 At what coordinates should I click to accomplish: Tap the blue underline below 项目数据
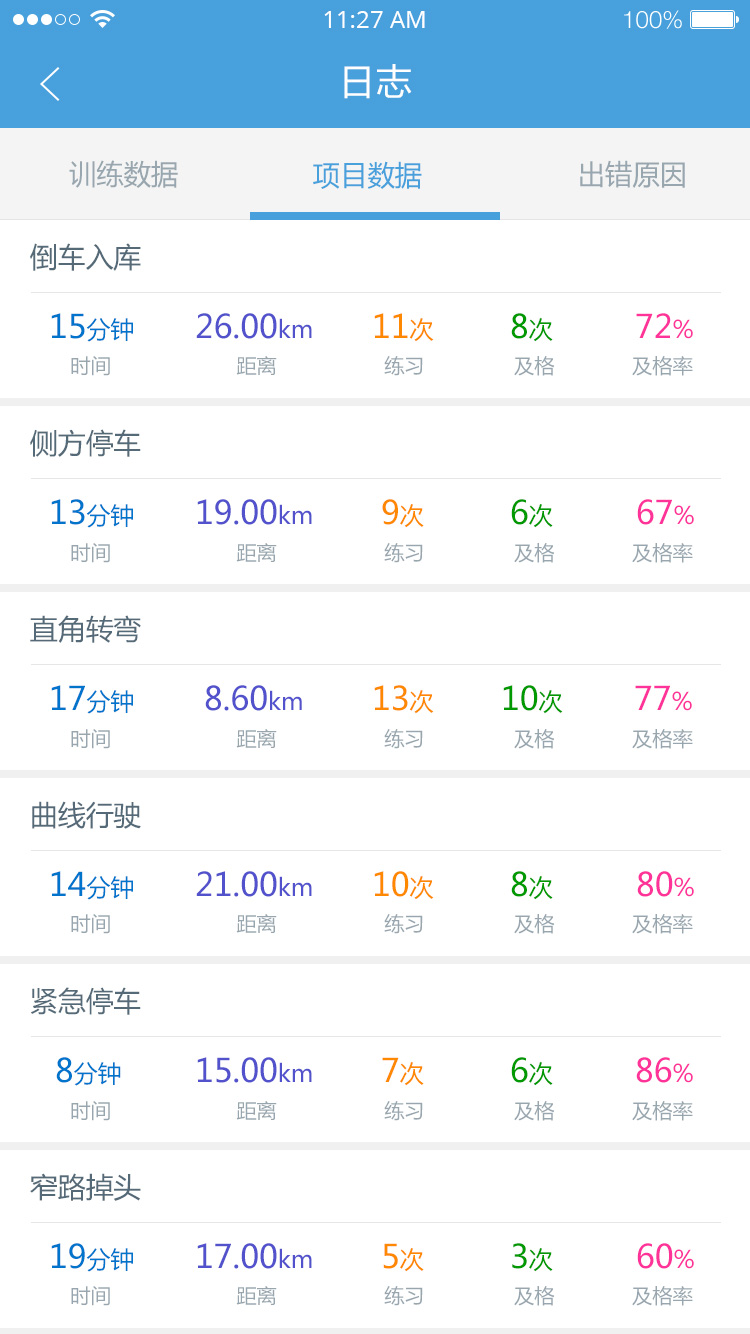click(x=375, y=212)
